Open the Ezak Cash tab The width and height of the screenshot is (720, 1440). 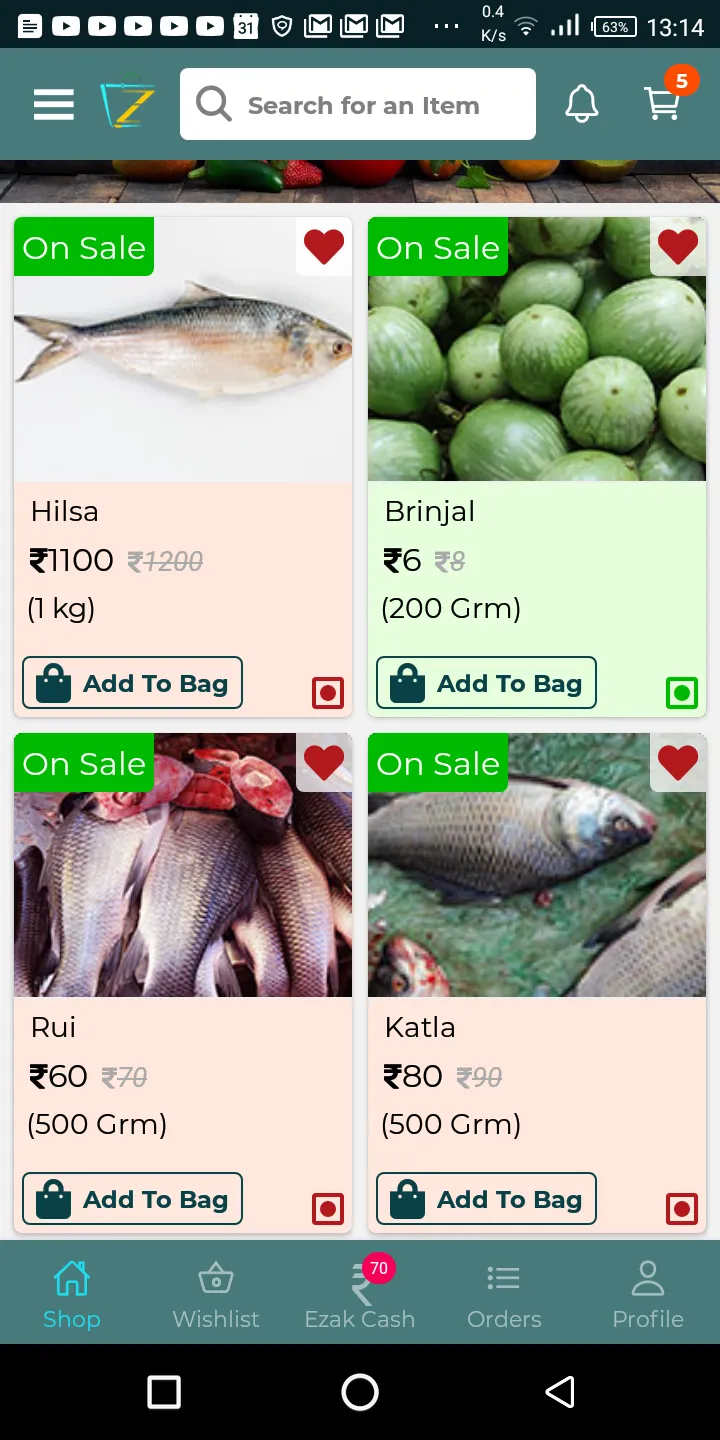tap(360, 1294)
